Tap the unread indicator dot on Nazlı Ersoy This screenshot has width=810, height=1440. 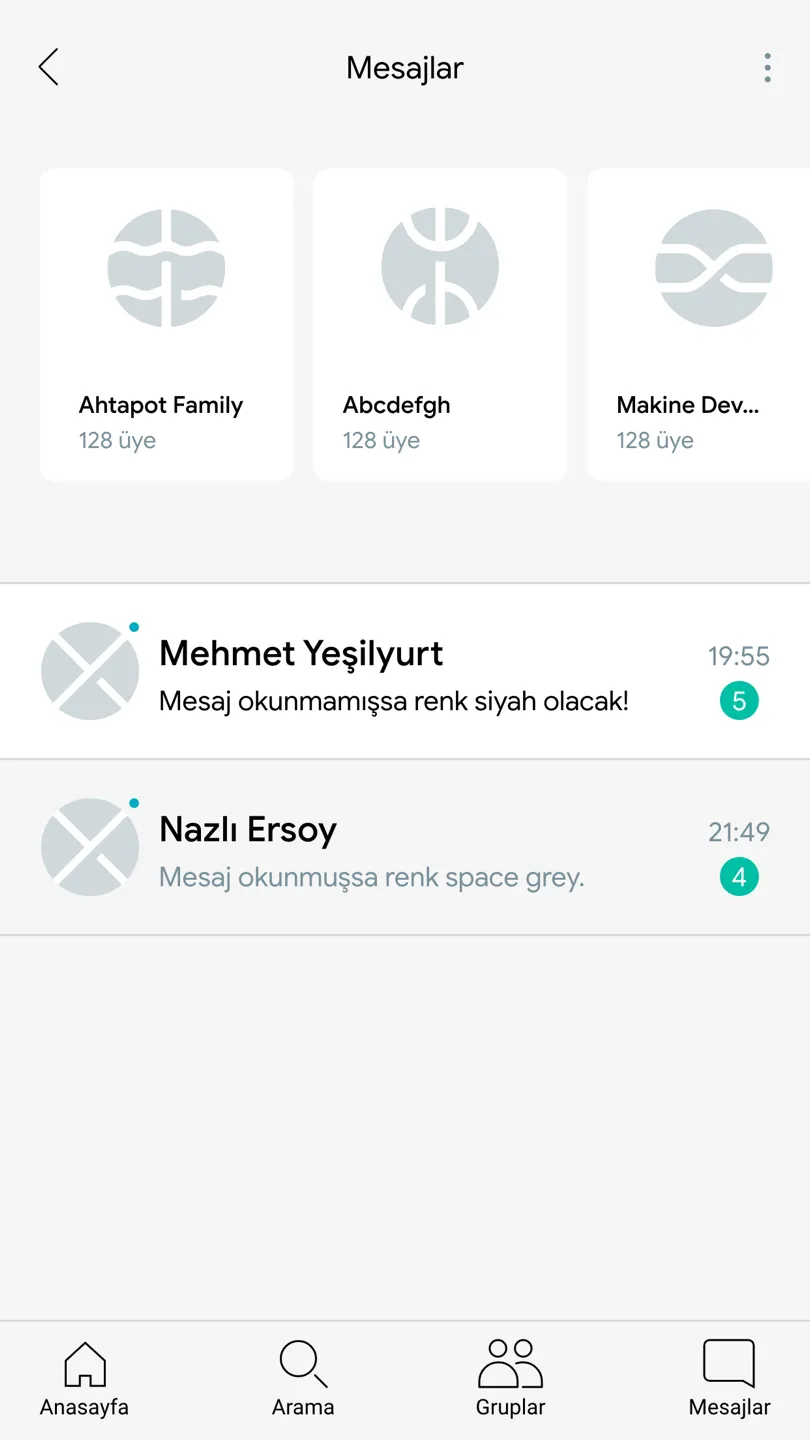pyautogui.click(x=133, y=803)
